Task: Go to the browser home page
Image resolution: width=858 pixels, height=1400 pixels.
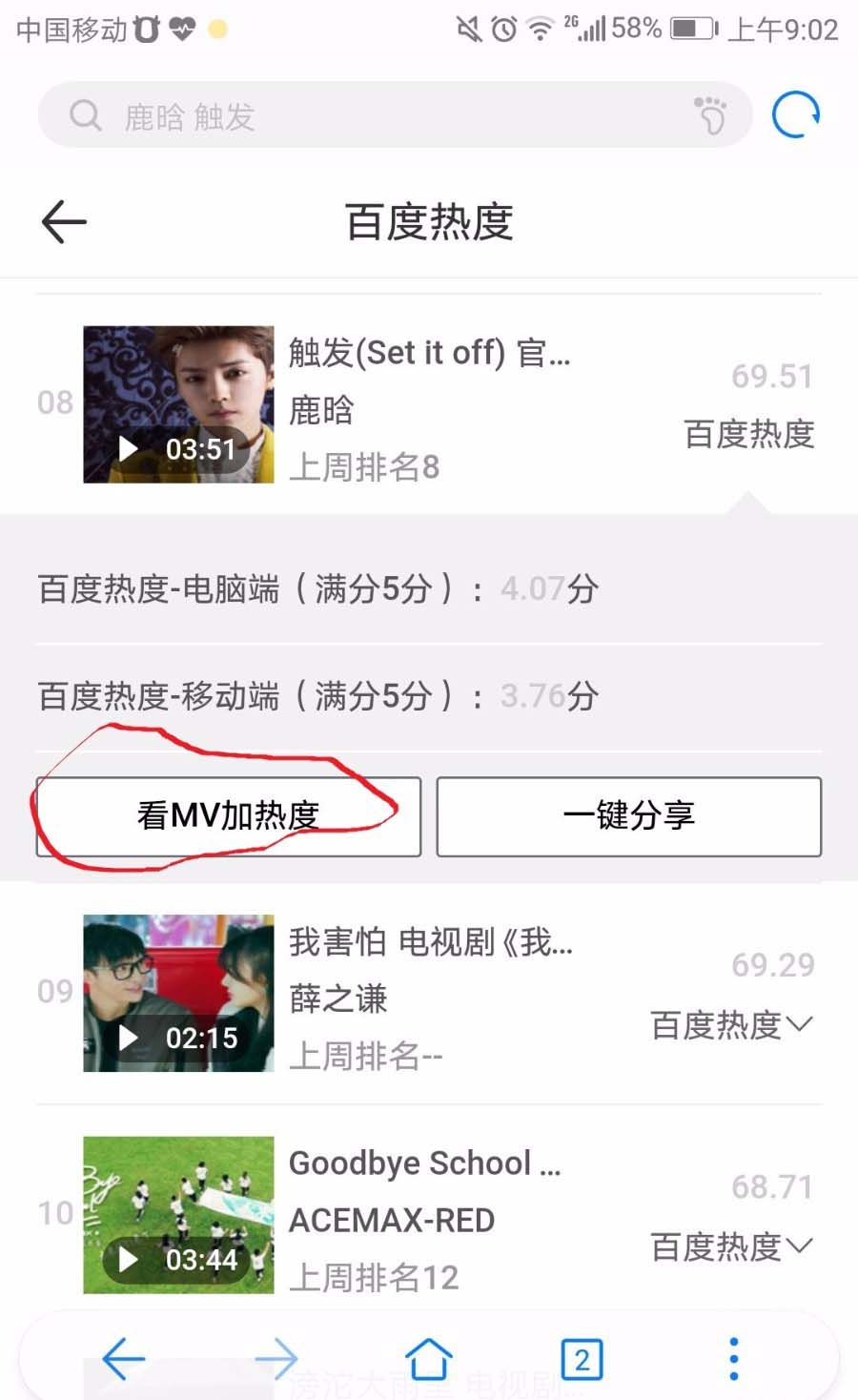Action: point(429,1359)
